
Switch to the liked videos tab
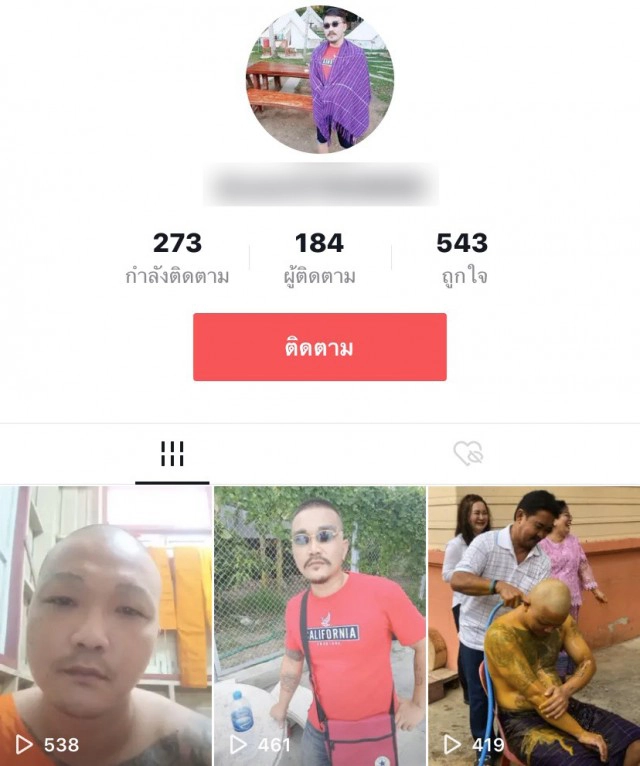467,455
